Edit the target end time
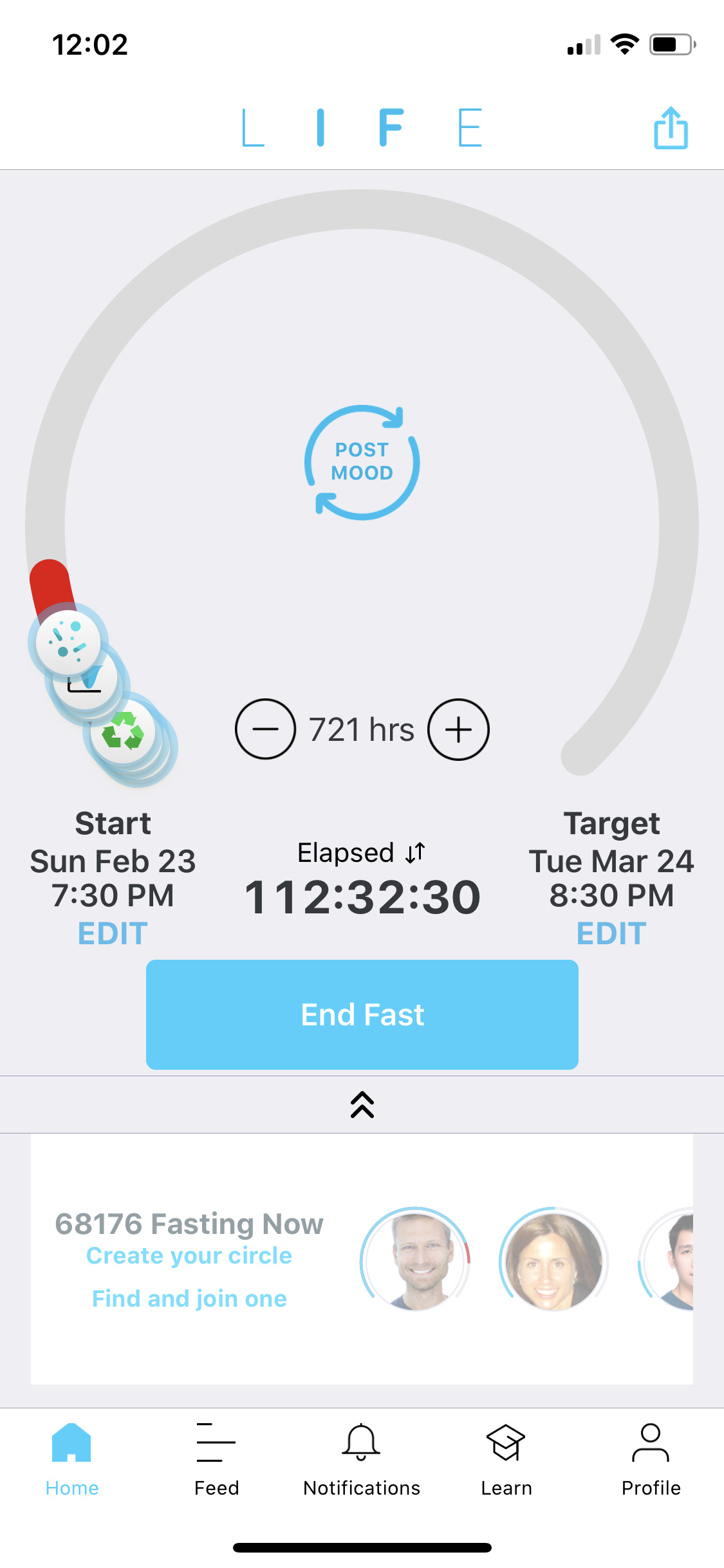Screen dimensions: 724x1568 (x=611, y=933)
